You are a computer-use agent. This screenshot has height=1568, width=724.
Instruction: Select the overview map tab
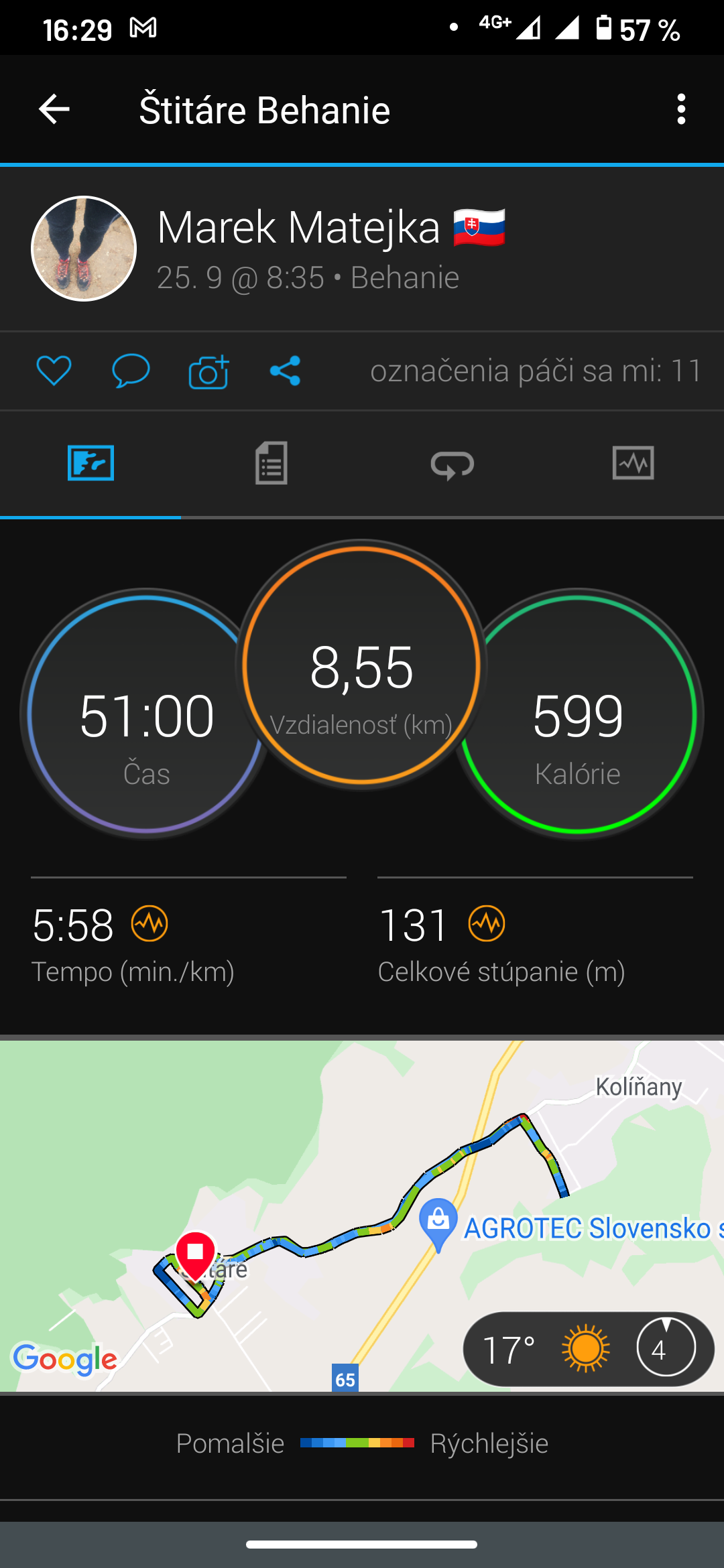(x=90, y=463)
